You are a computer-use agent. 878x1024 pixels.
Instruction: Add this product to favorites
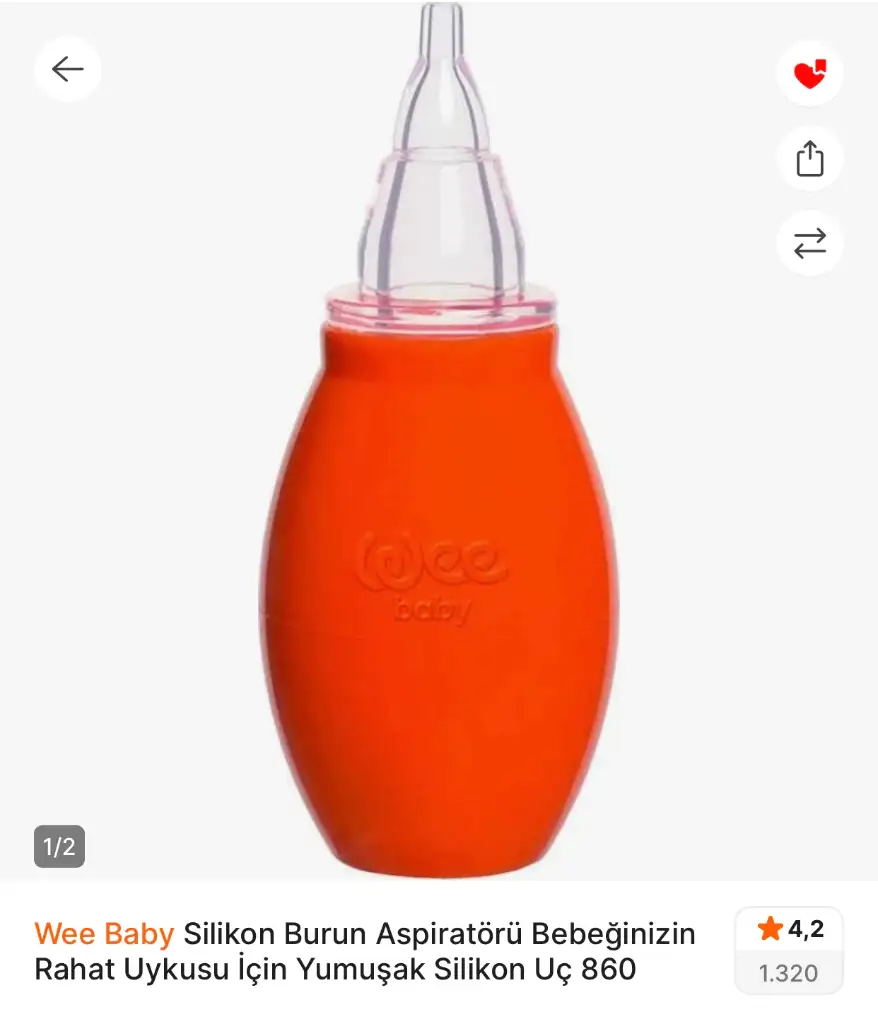click(x=809, y=73)
